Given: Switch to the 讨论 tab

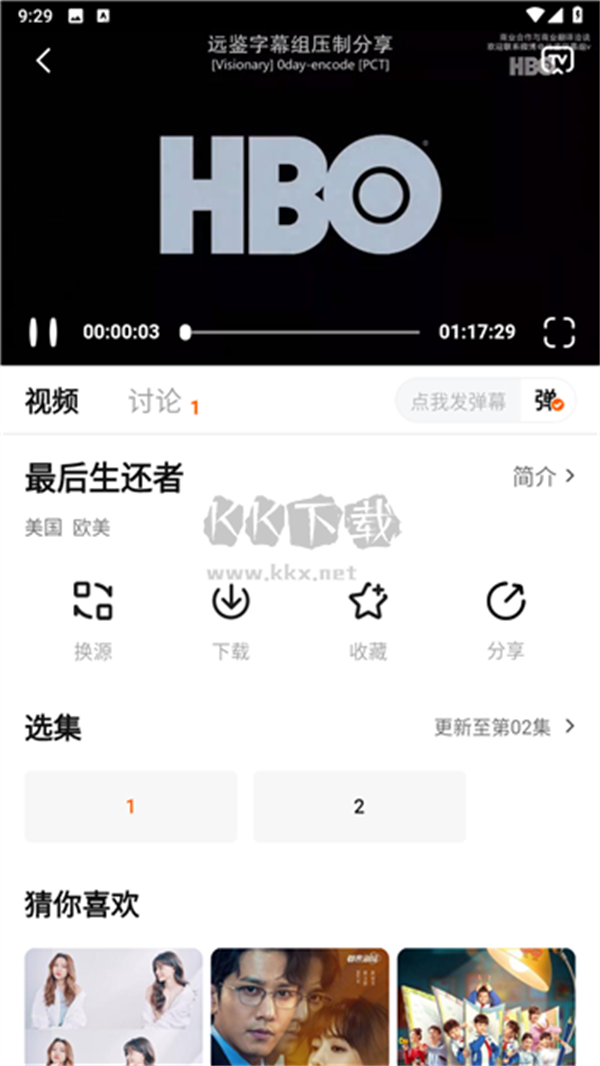Looking at the screenshot, I should click(155, 402).
